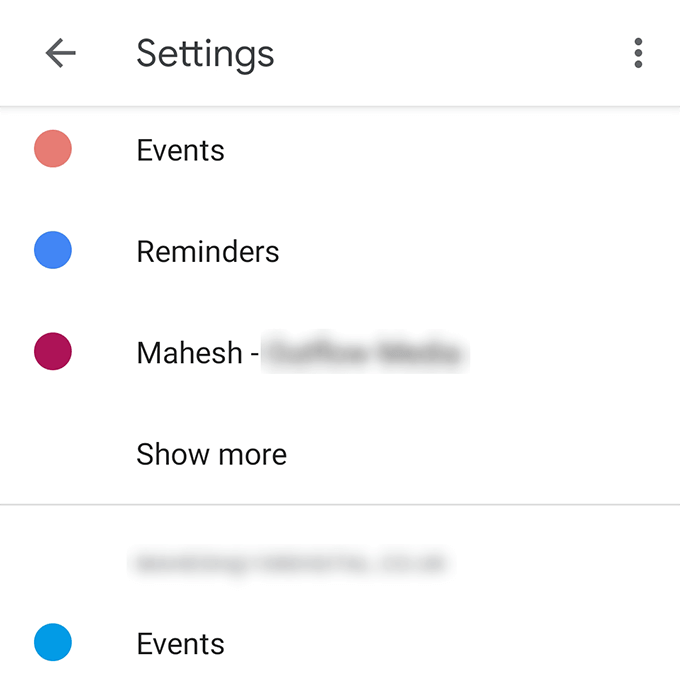Open Events with the red dot
This screenshot has height=697, width=680.
click(180, 150)
